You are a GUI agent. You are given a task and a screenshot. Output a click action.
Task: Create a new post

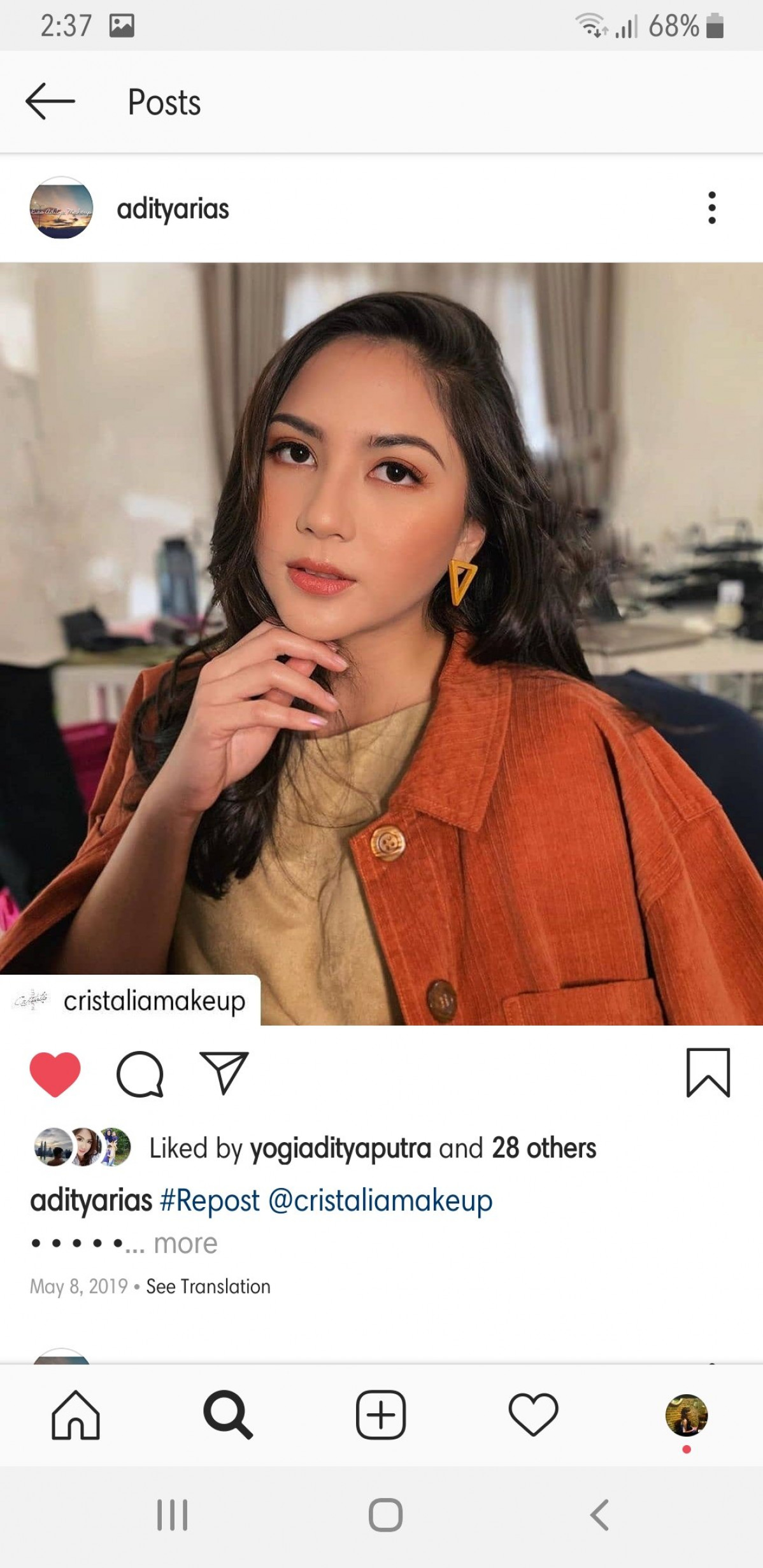381,1415
